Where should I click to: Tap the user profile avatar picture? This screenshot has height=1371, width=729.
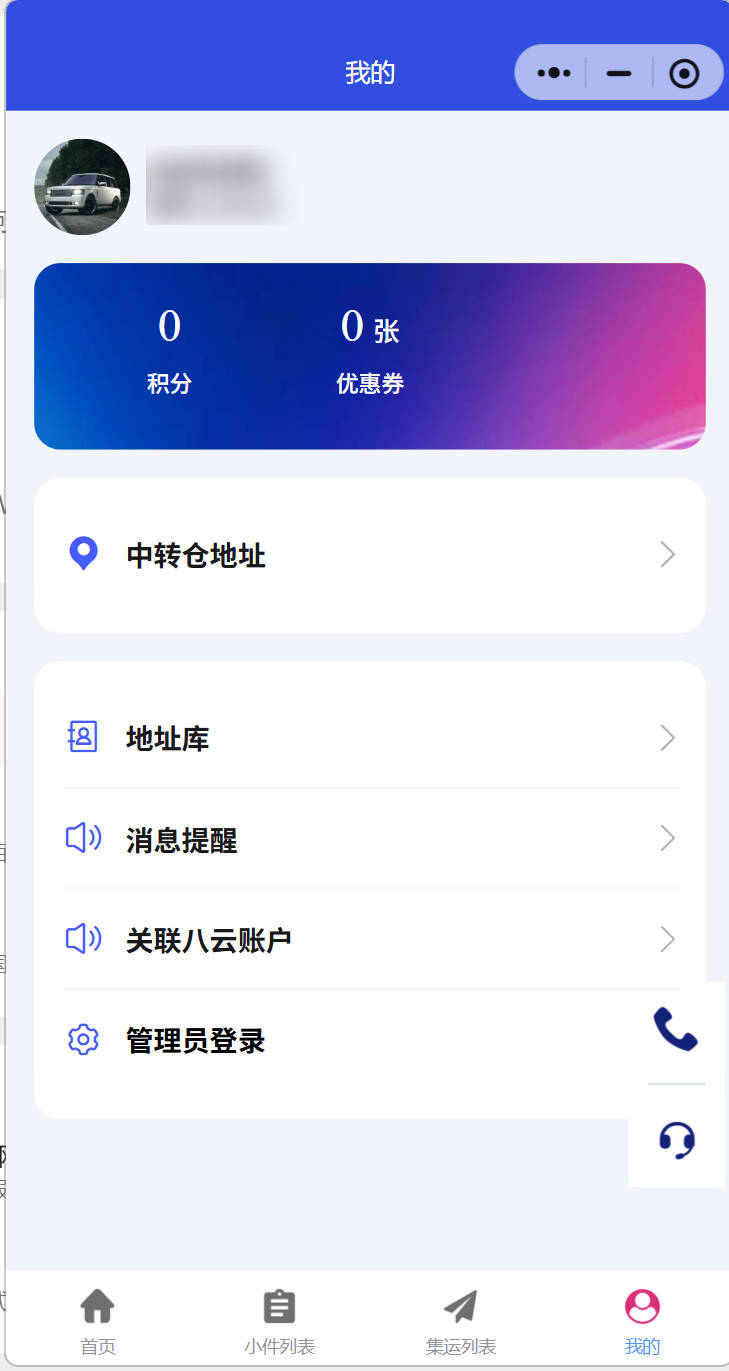pyautogui.click(x=82, y=186)
